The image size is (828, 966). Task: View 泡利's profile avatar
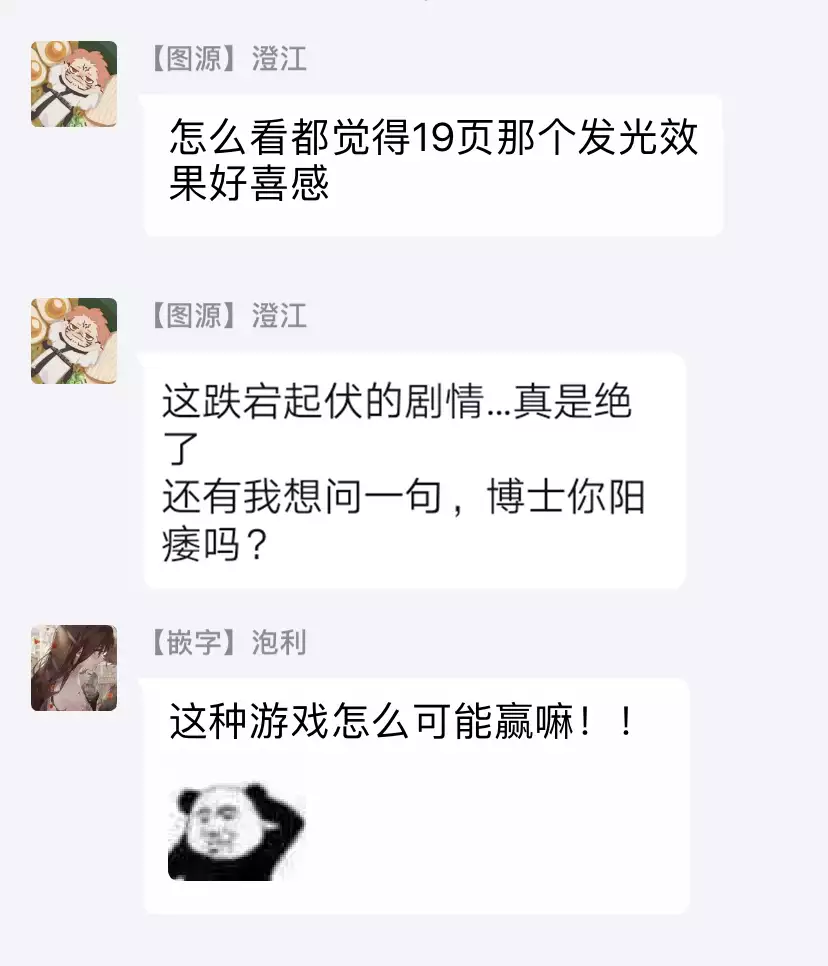[74, 668]
